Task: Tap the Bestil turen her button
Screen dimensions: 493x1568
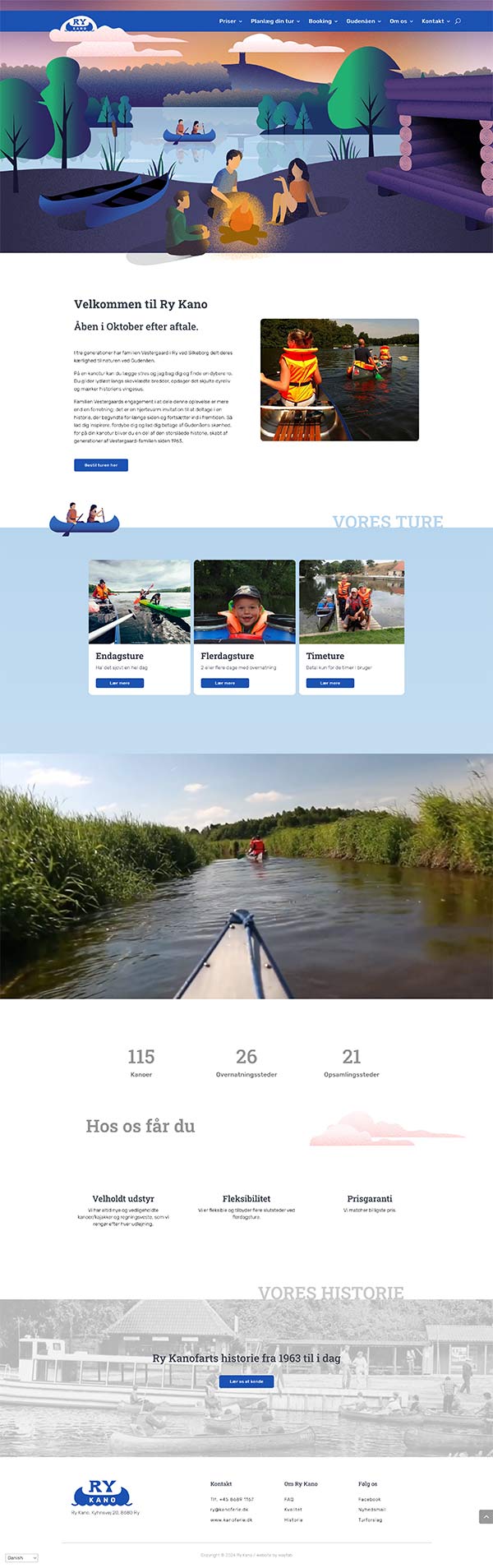Action: click(101, 465)
